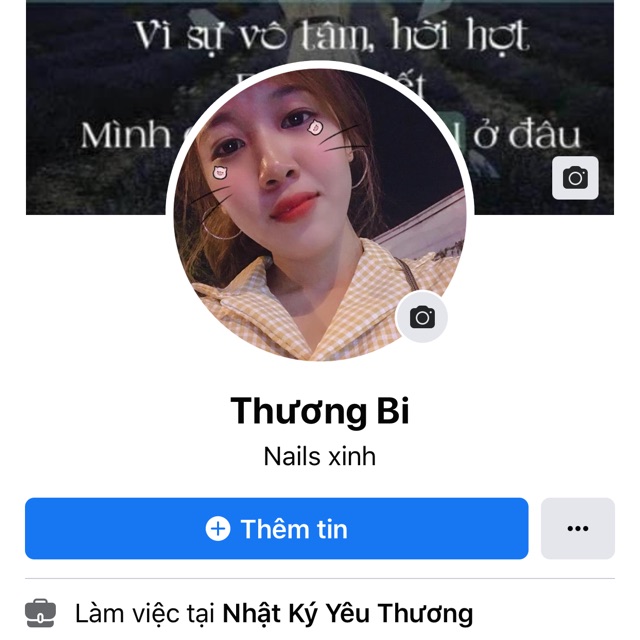640x640 pixels.
Task: Open the three-dot more options button
Action: (578, 528)
